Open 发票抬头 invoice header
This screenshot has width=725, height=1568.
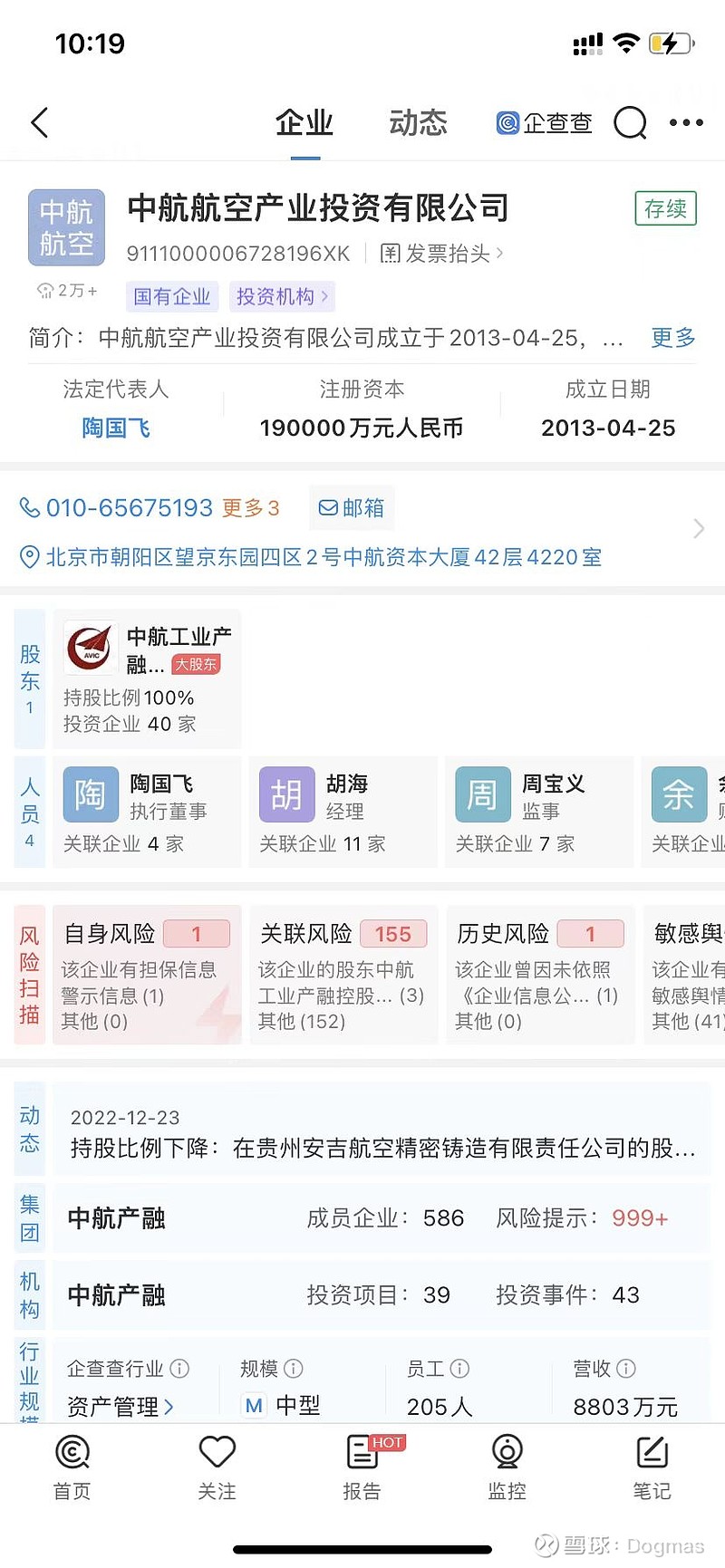(x=440, y=254)
